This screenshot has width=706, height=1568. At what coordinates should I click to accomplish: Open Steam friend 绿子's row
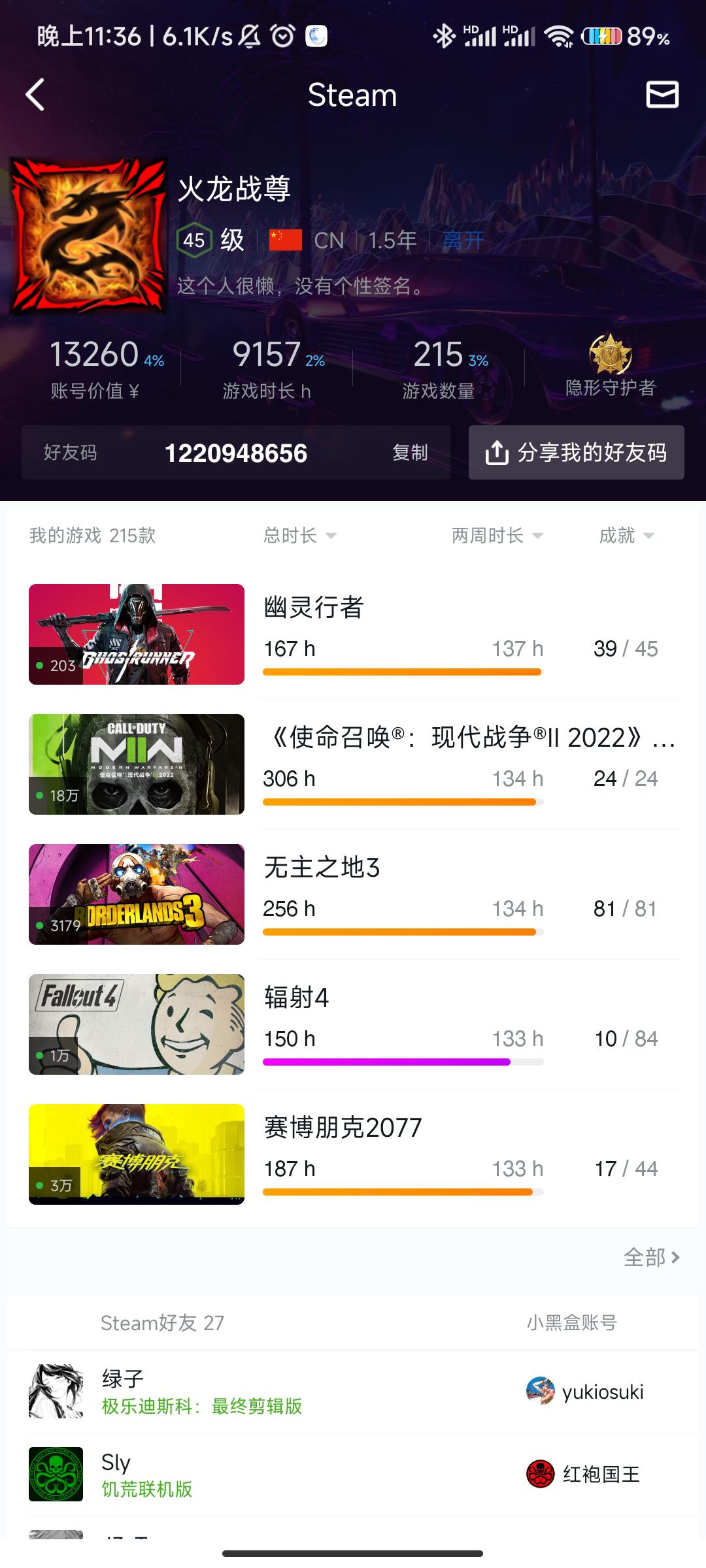[196, 1392]
